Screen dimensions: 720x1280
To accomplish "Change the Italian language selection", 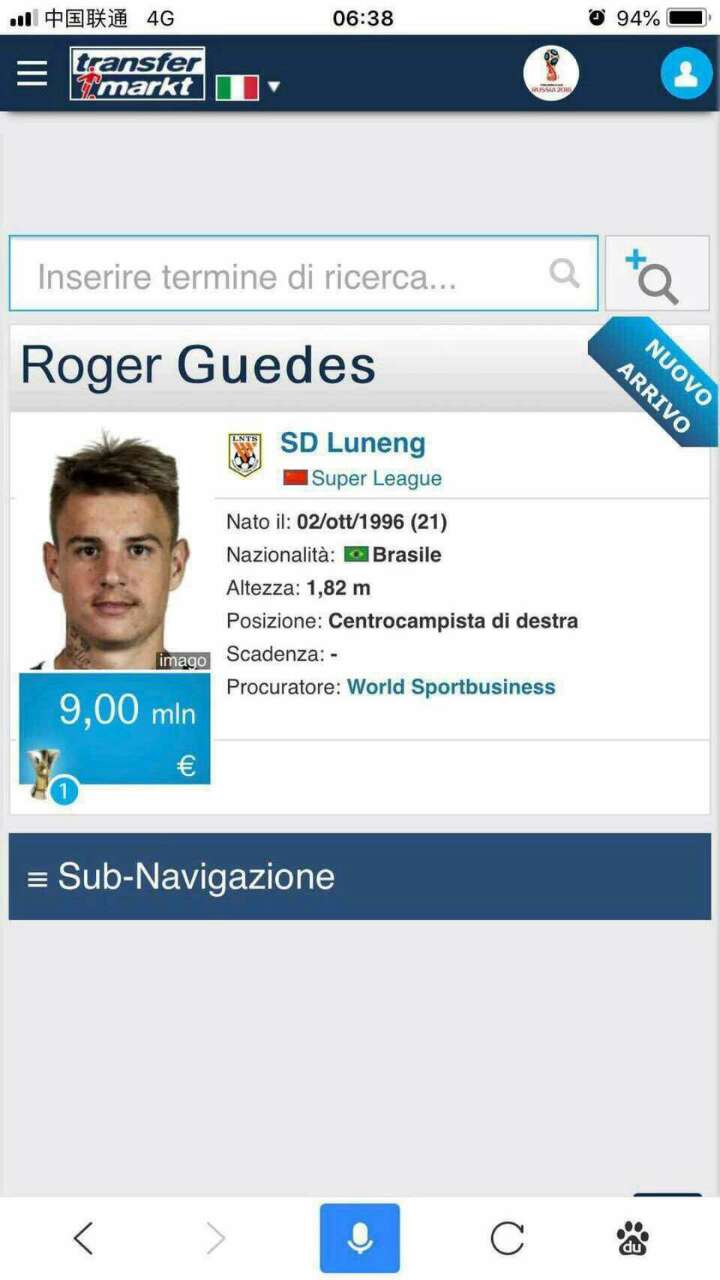I will point(248,87).
